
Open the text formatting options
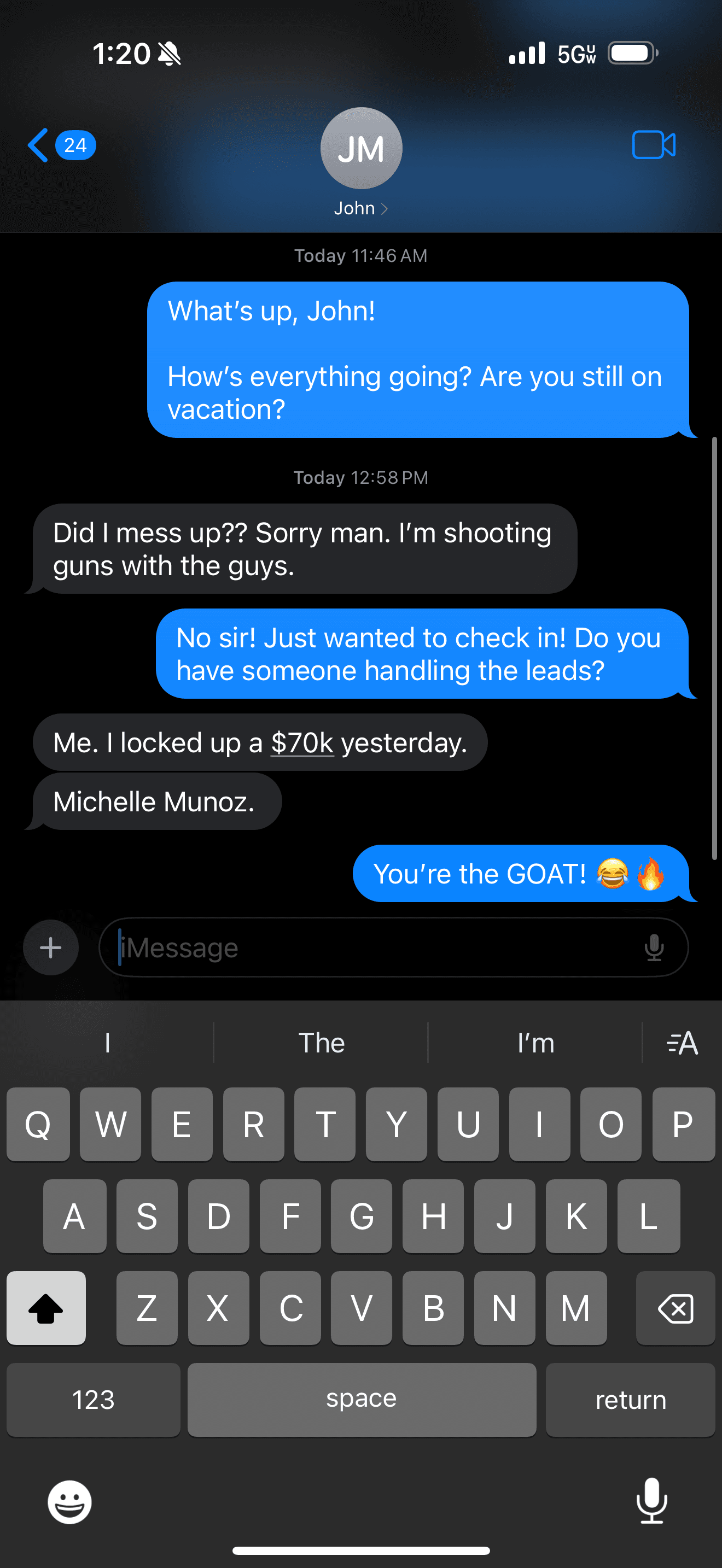[x=682, y=1043]
